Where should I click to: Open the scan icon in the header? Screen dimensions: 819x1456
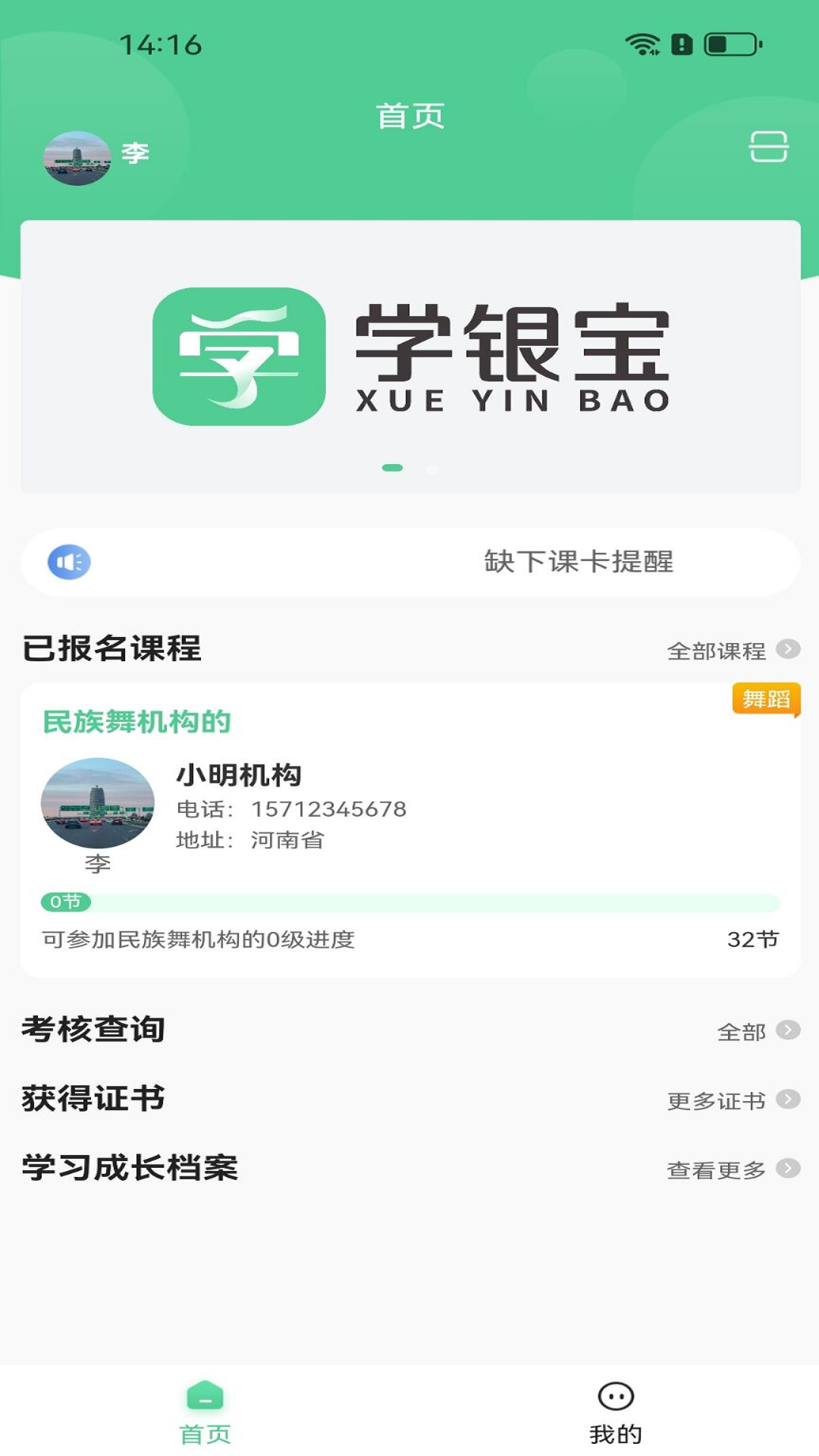[x=768, y=146]
